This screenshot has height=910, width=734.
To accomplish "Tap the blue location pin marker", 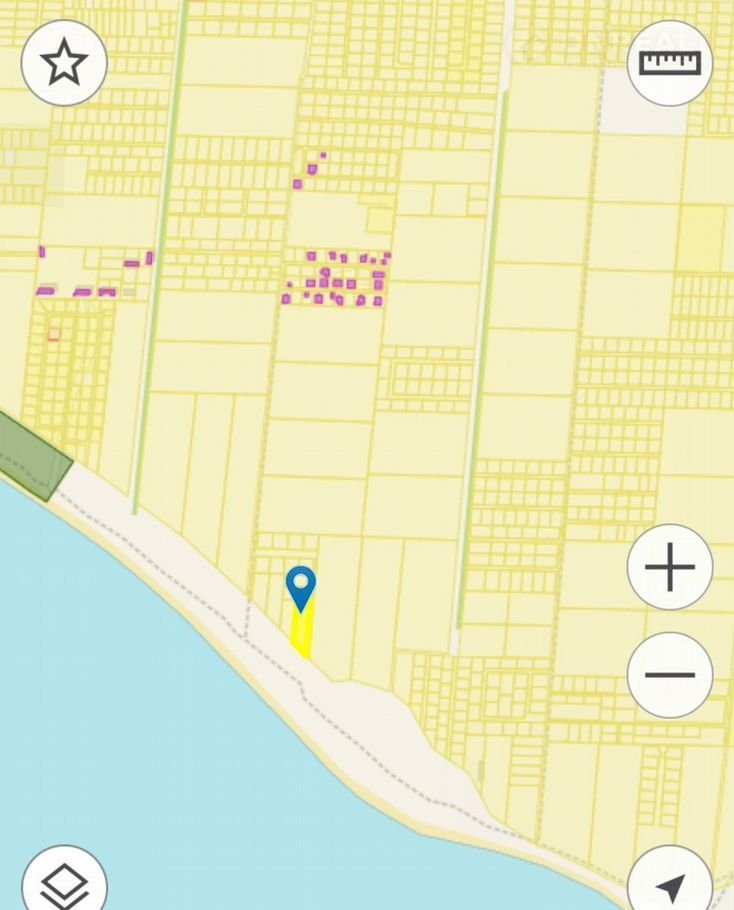I will click(301, 587).
